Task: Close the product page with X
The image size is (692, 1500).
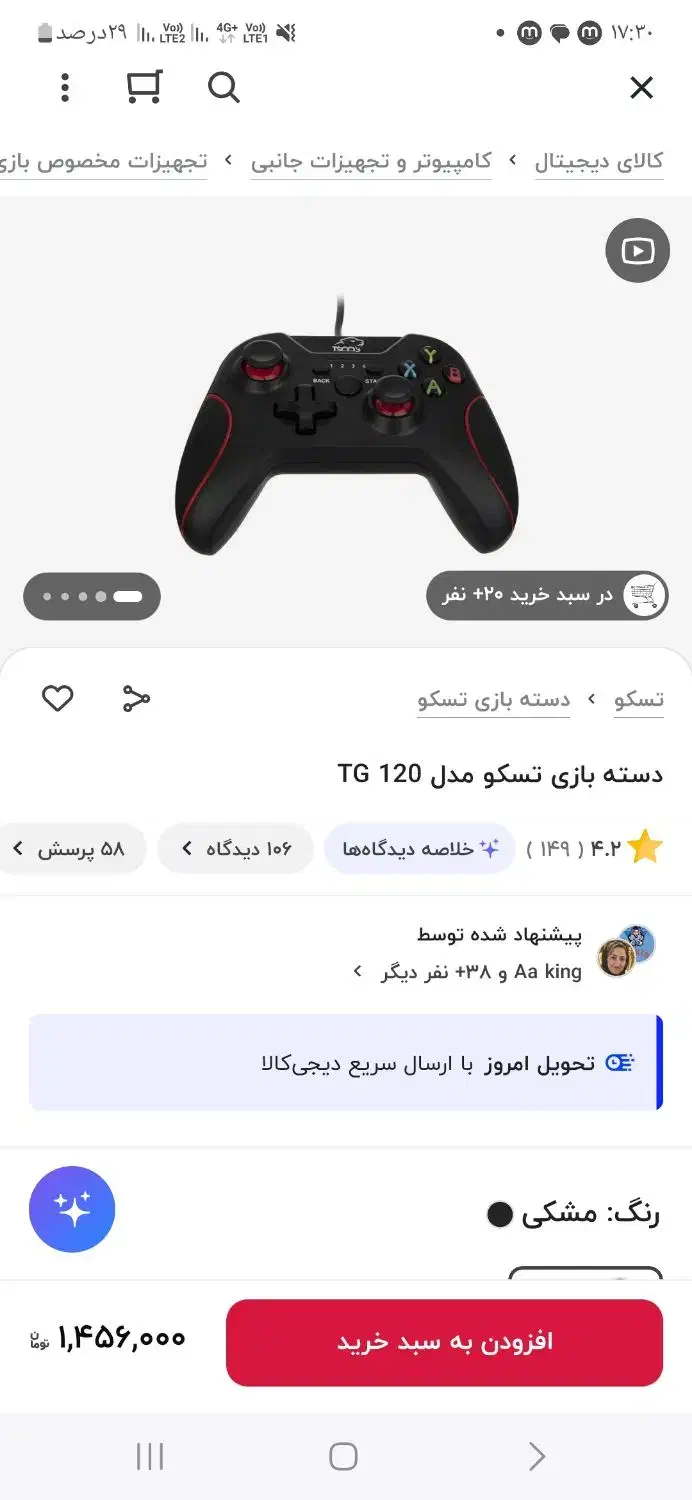Action: (641, 88)
